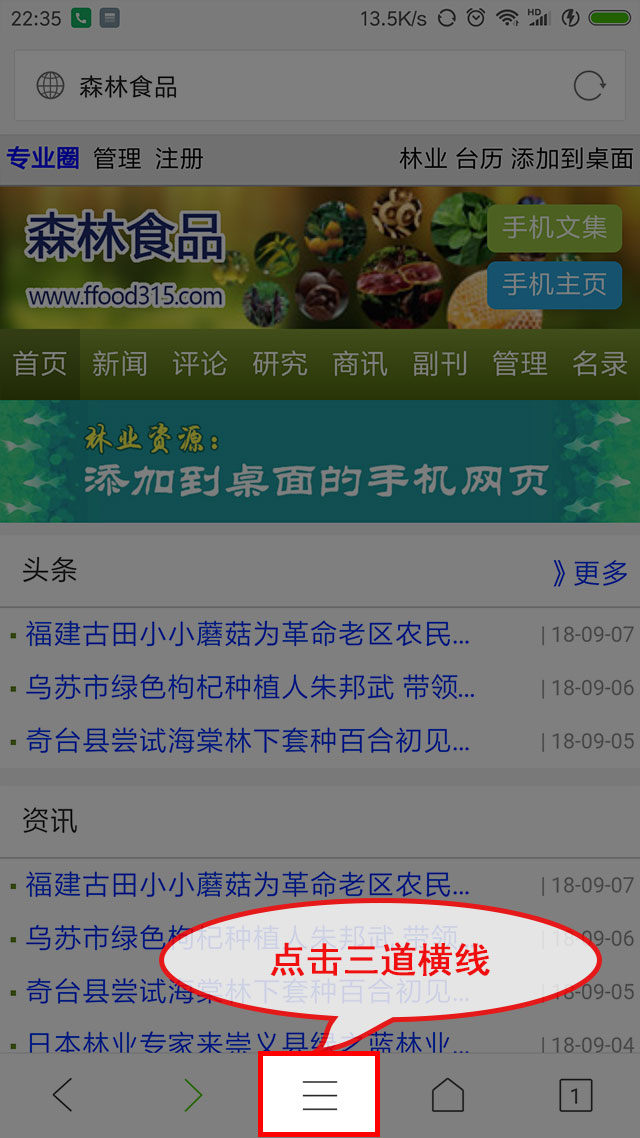Switch to the 名录 tab
The image size is (640, 1138).
tap(600, 364)
